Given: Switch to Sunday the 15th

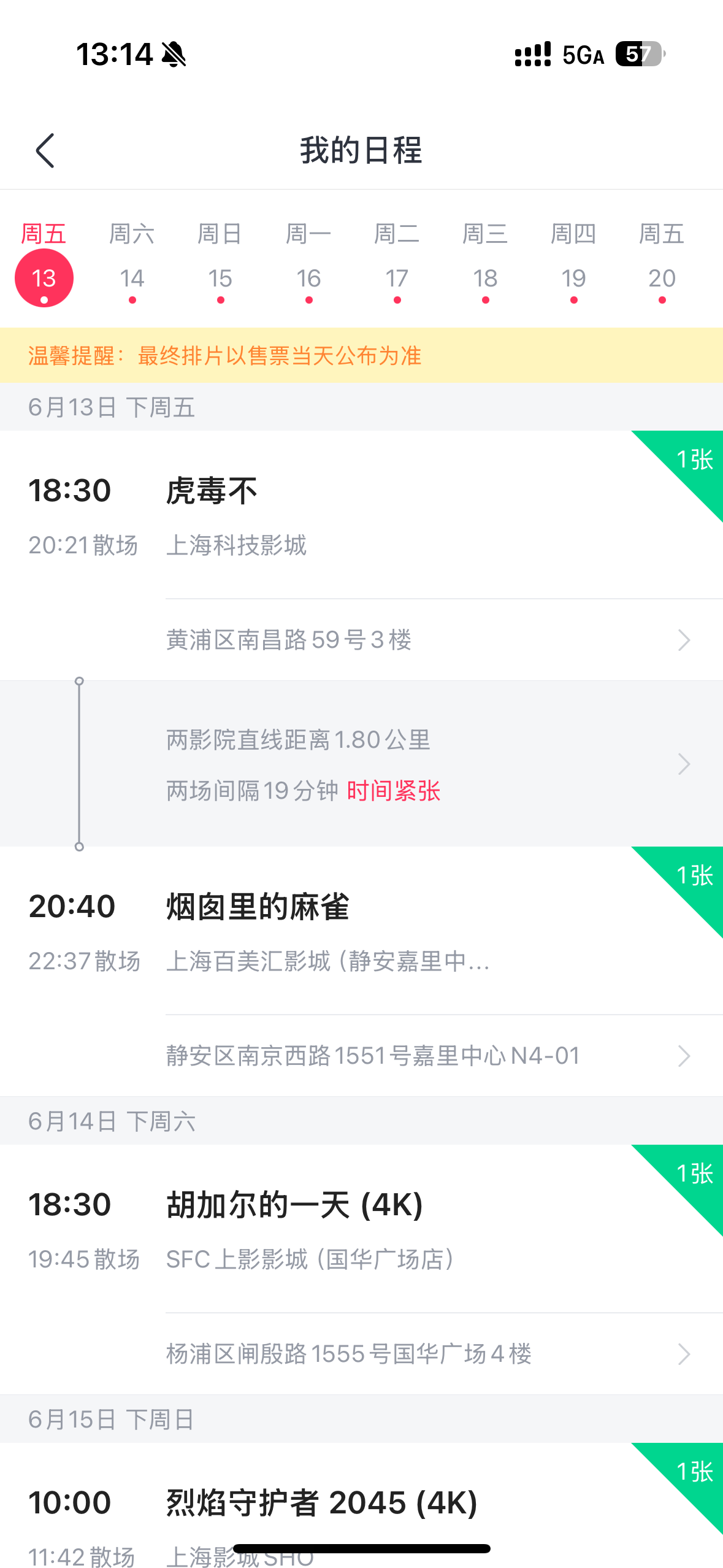Looking at the screenshot, I should [x=220, y=264].
